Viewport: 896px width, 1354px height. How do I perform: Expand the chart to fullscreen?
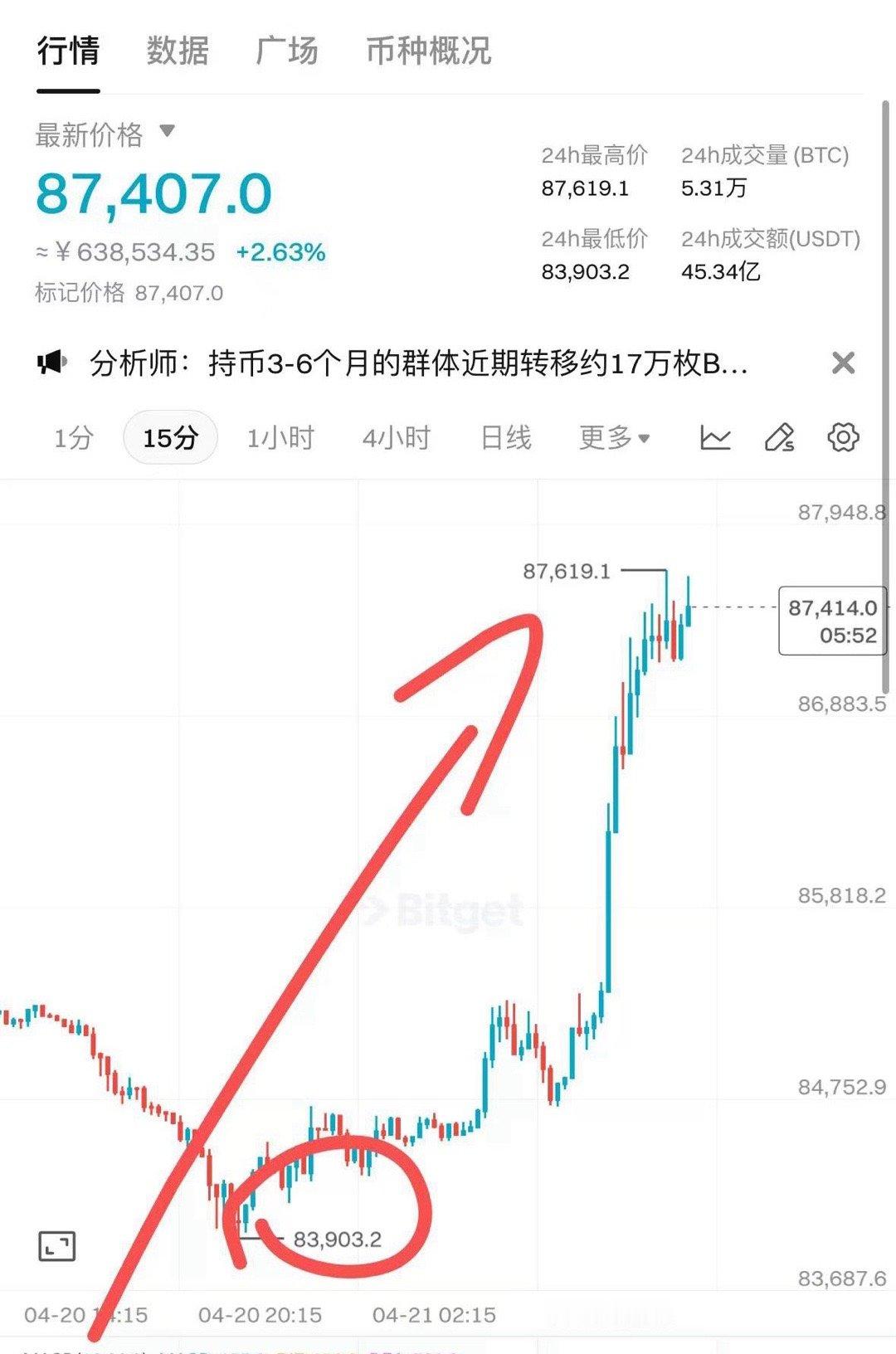point(57,1246)
